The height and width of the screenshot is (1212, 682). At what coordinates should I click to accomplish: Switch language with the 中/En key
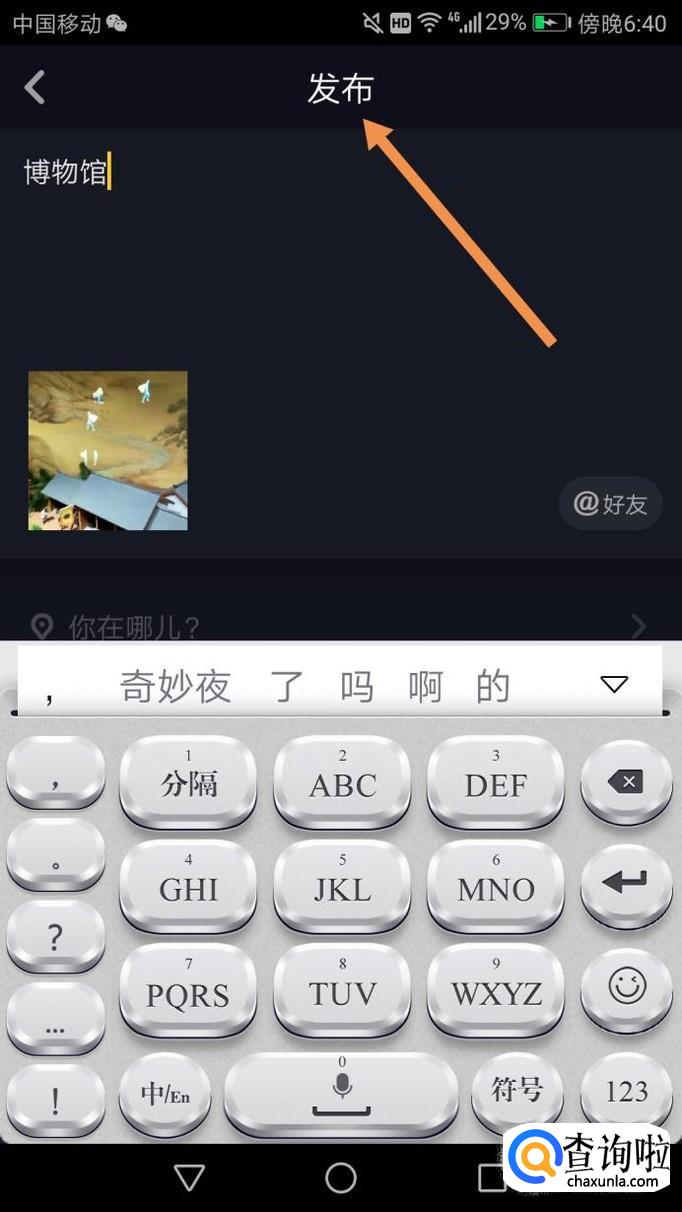pyautogui.click(x=165, y=1092)
